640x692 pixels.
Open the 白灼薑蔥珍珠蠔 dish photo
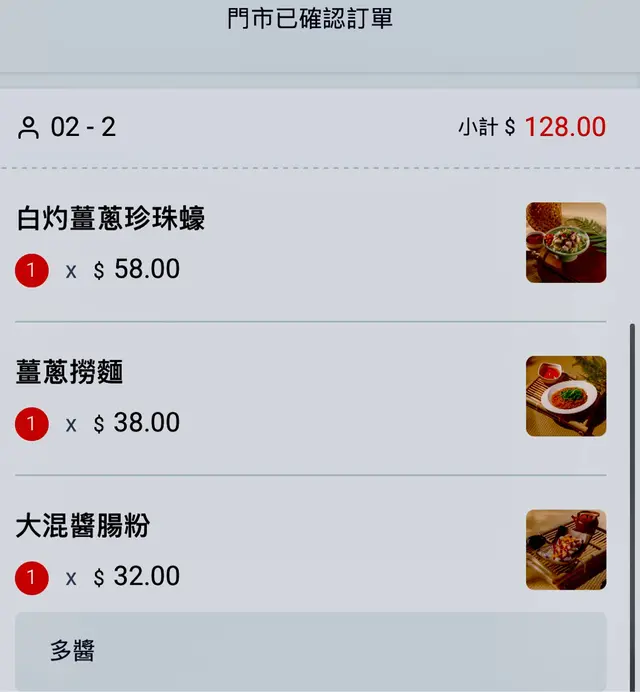click(566, 243)
